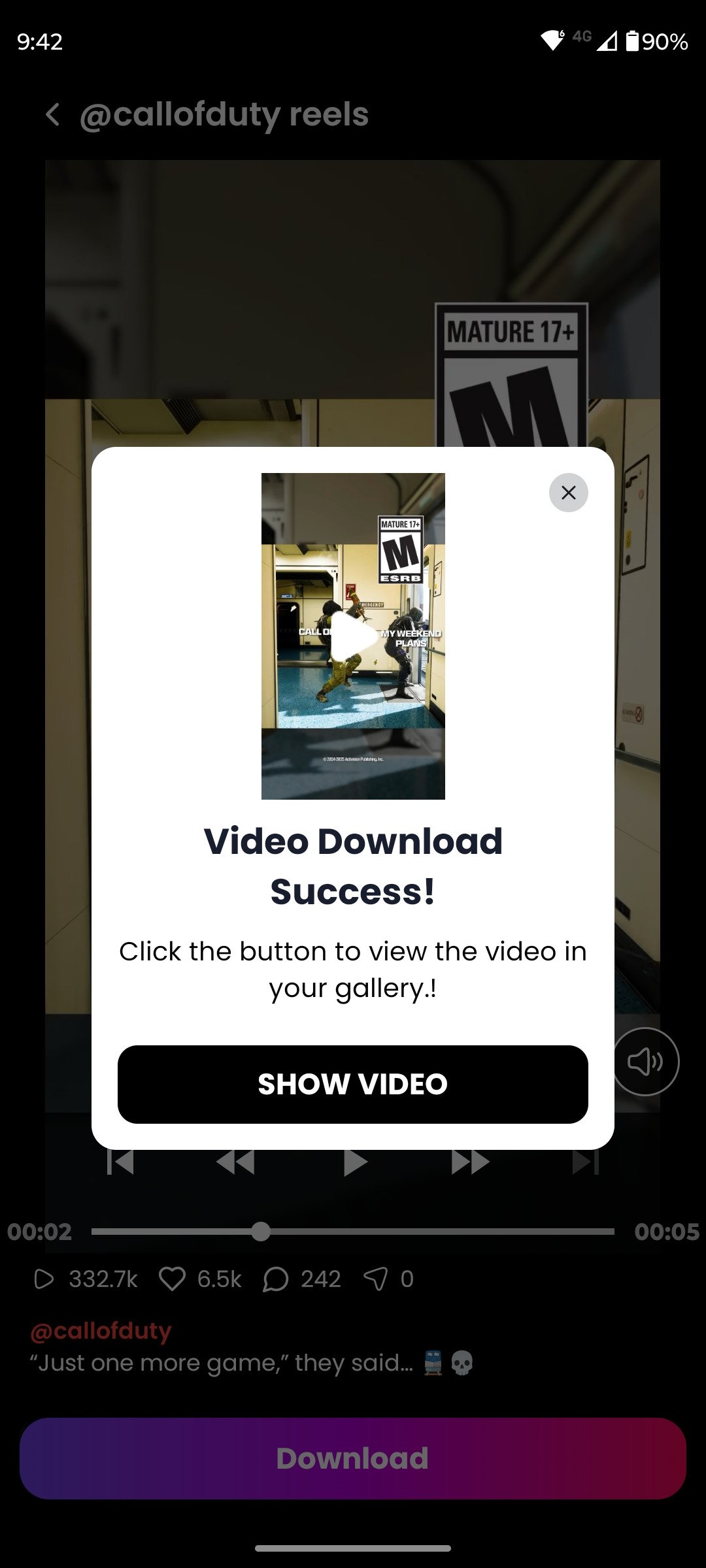Go back from @callofduty reels
Screen dimensions: 706x1568
52,115
